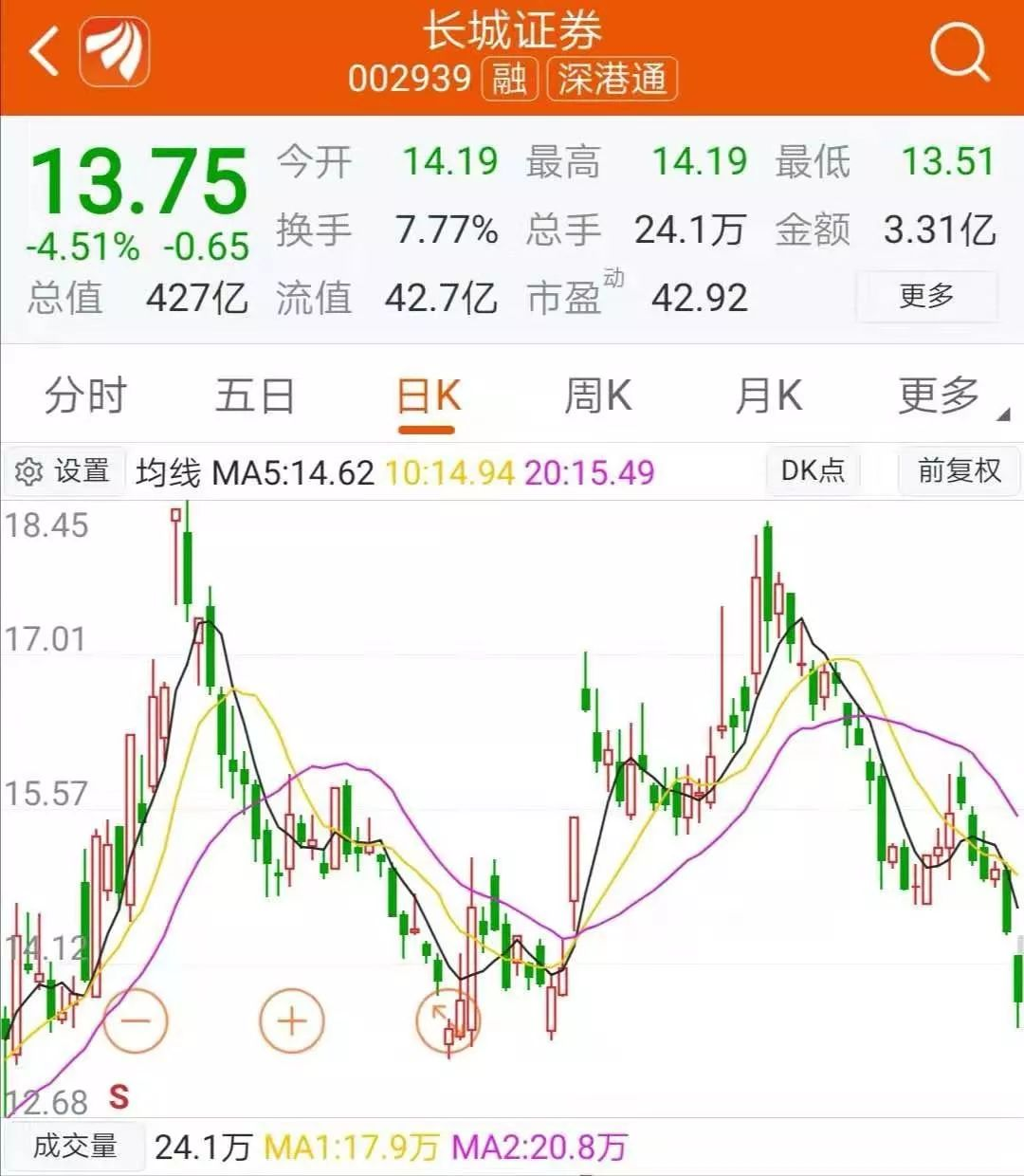Tap the 更多 button beside 市盈

(x=926, y=297)
